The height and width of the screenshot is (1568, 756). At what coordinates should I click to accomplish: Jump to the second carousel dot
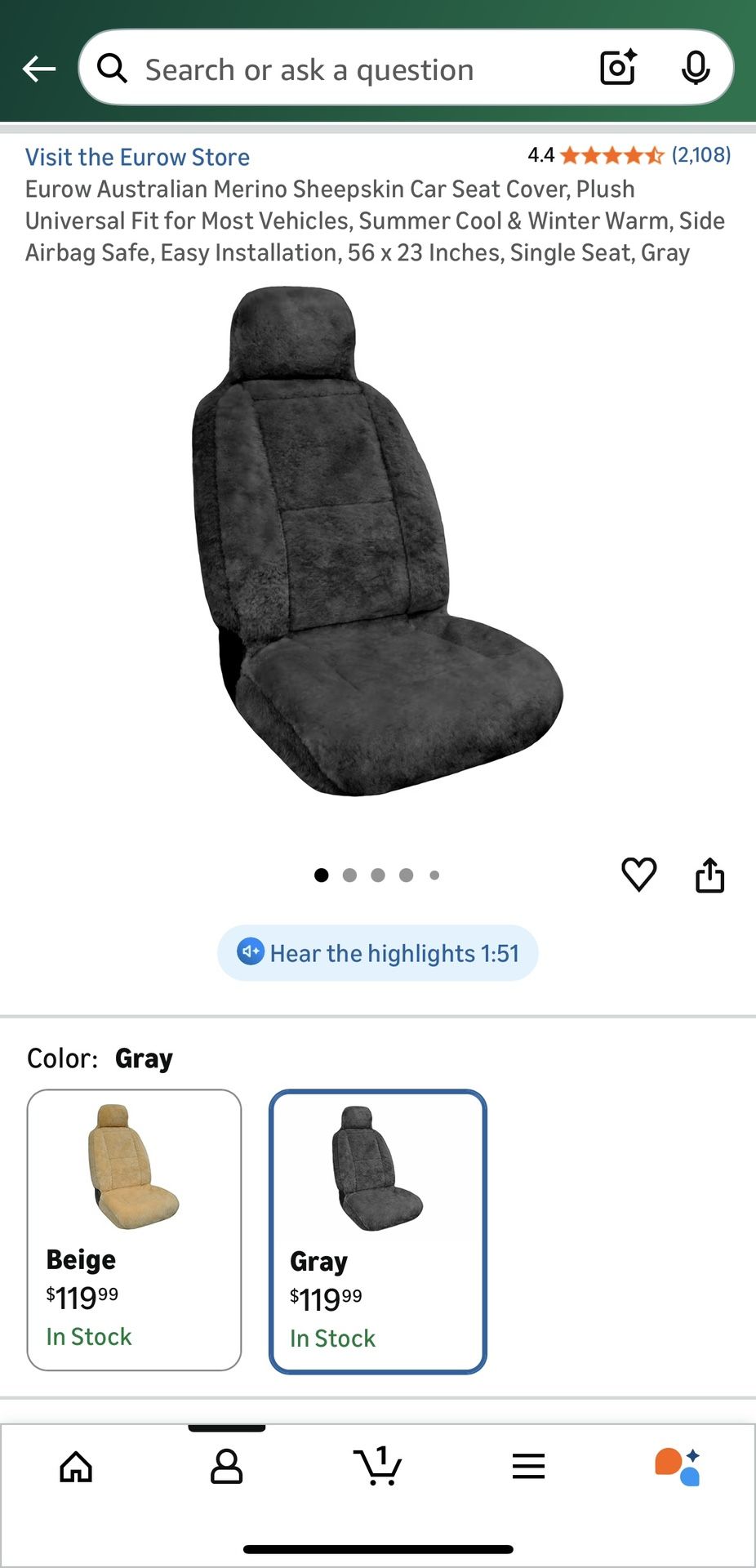pos(349,875)
